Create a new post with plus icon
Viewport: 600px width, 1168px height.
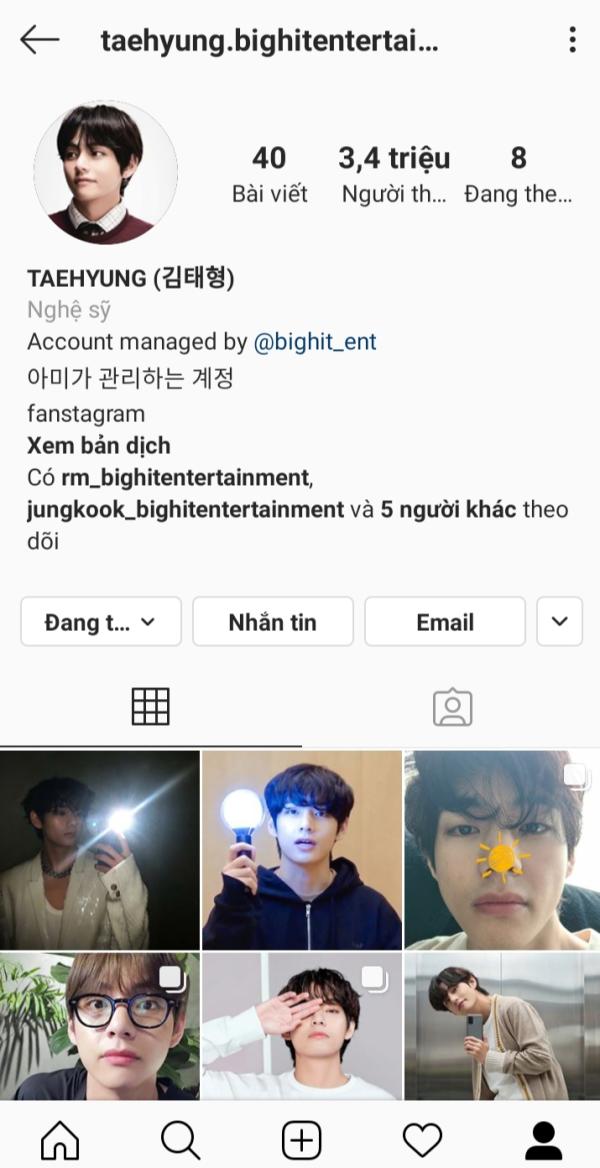click(301, 1140)
